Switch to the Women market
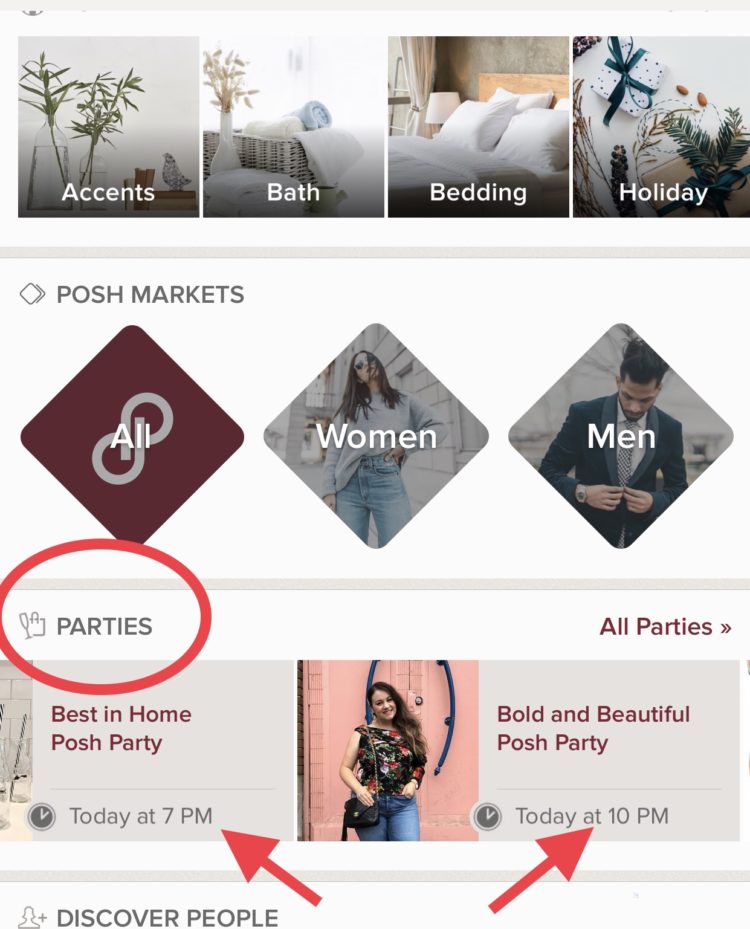The image size is (750, 929). (x=376, y=436)
